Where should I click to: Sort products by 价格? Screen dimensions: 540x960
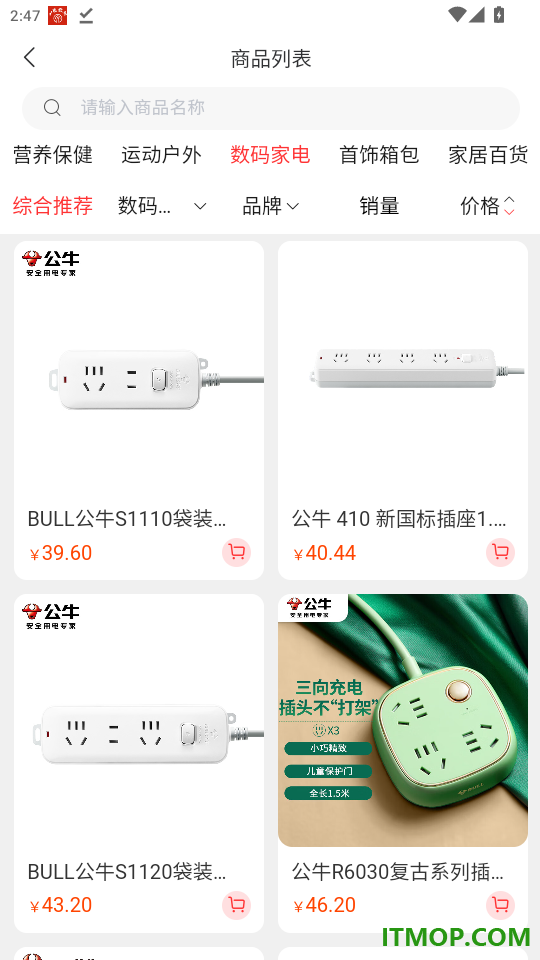487,206
